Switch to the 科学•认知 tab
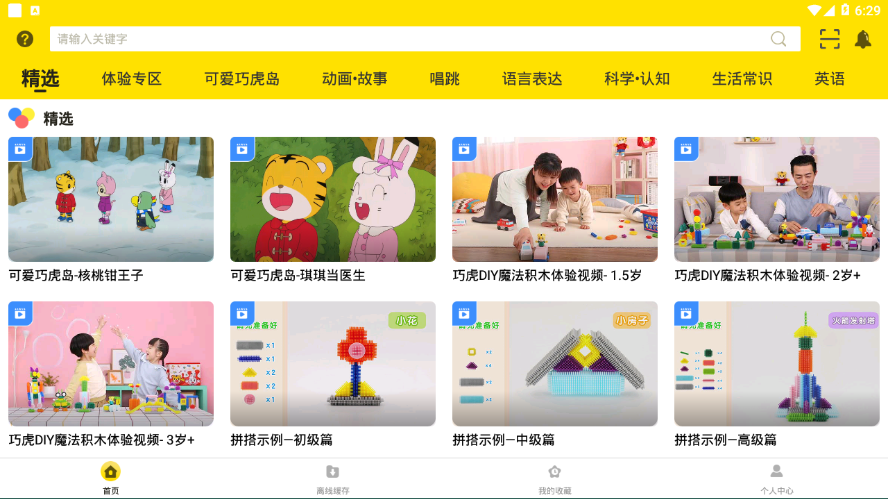This screenshot has height=500, width=888. pyautogui.click(x=637, y=79)
